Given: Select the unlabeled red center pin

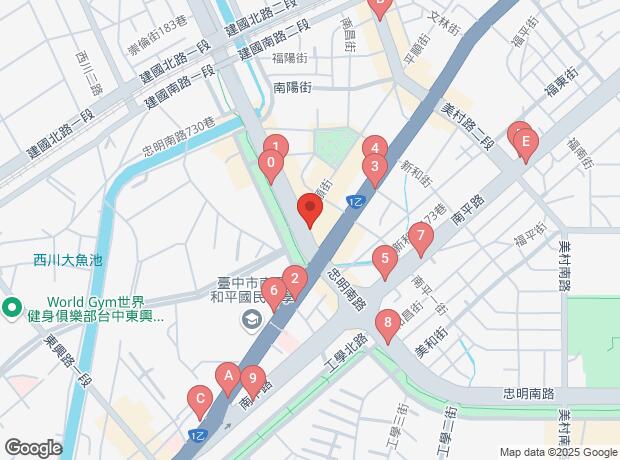Looking at the screenshot, I should 310,212.
